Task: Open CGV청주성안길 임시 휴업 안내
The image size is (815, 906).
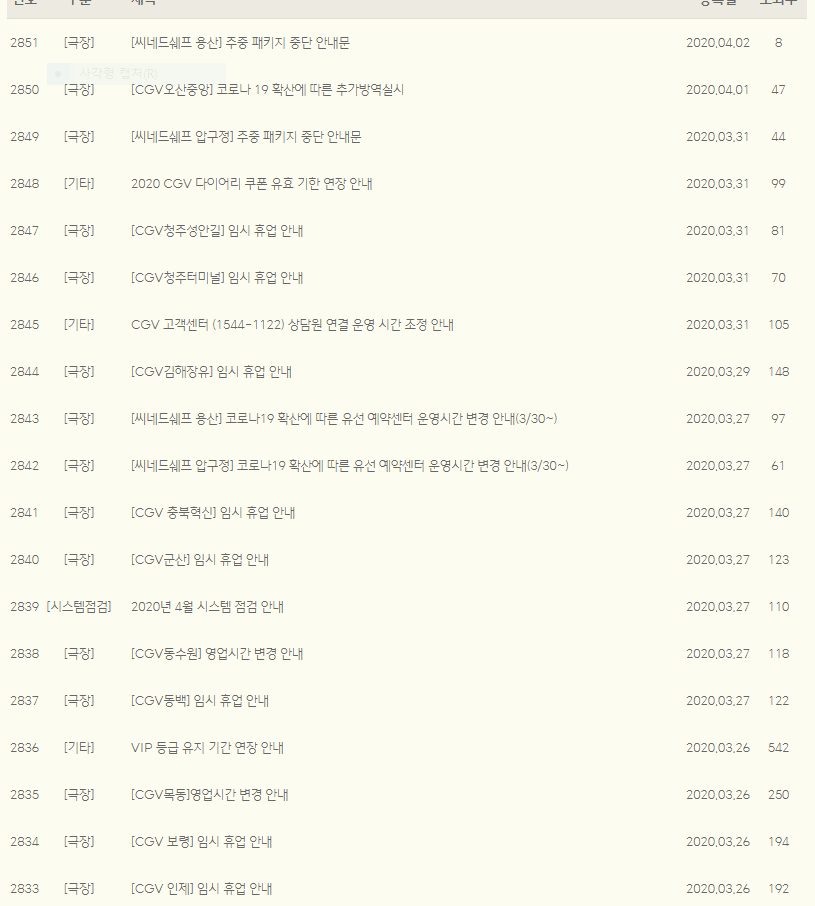Action: (217, 231)
